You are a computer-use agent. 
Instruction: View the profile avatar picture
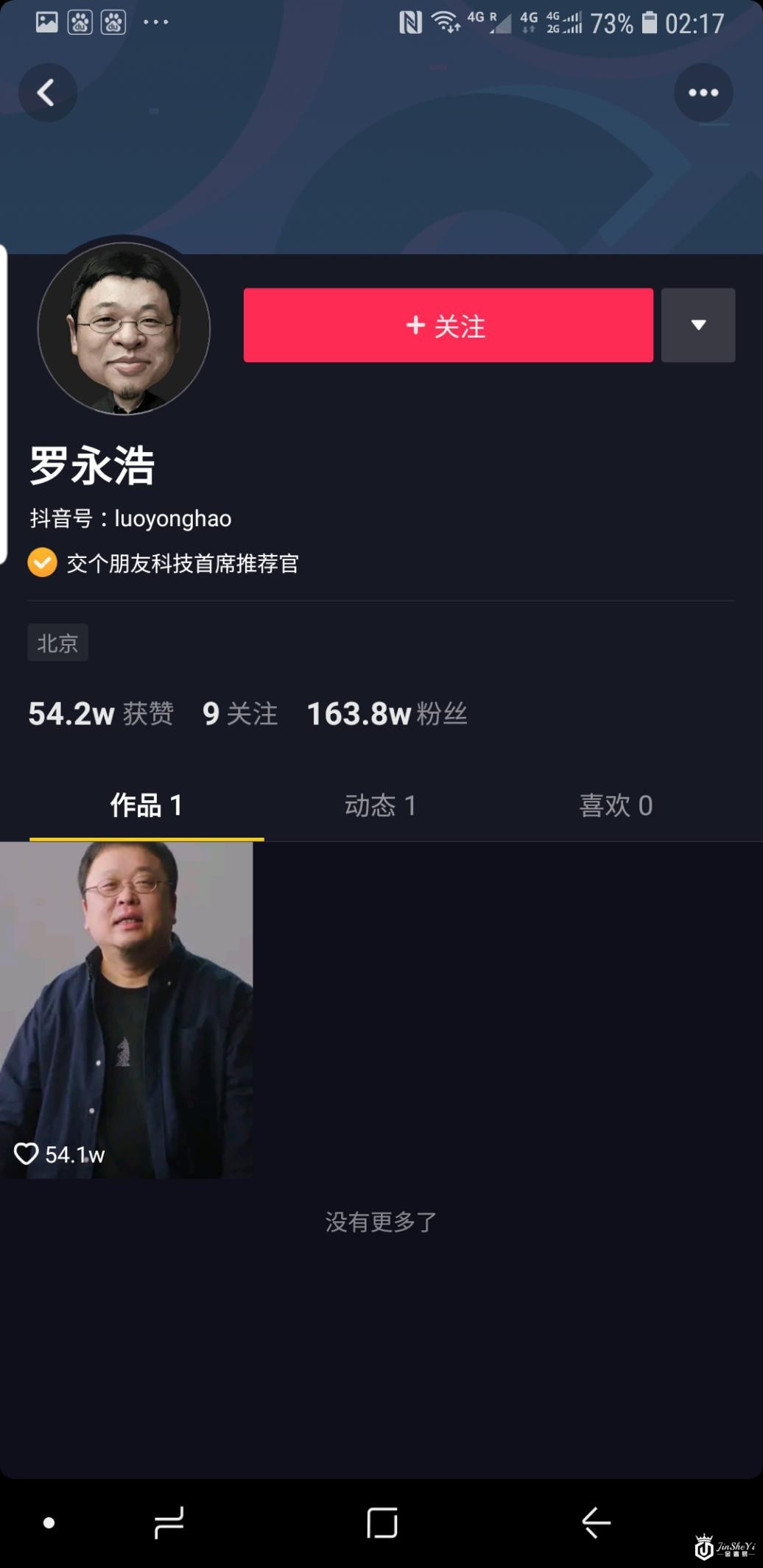(124, 329)
